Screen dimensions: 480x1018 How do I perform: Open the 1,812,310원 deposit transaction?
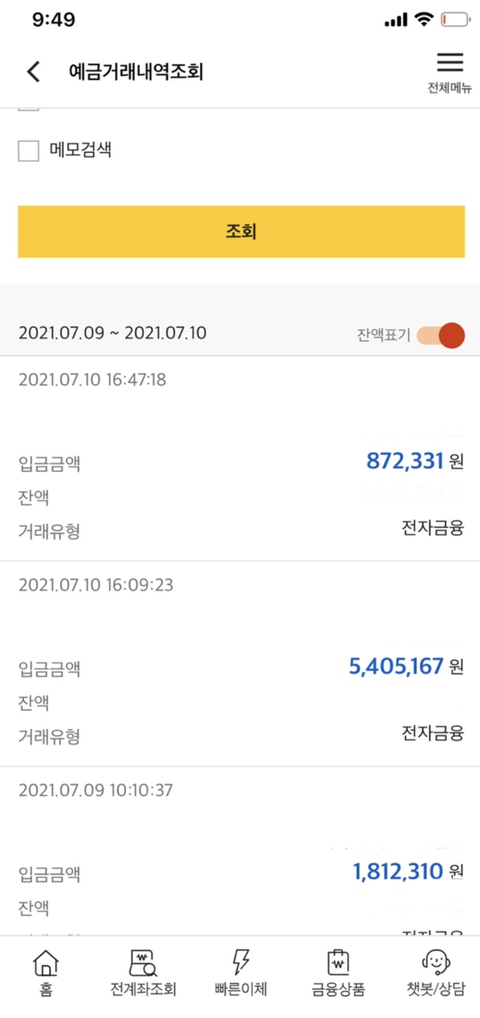pos(240,851)
